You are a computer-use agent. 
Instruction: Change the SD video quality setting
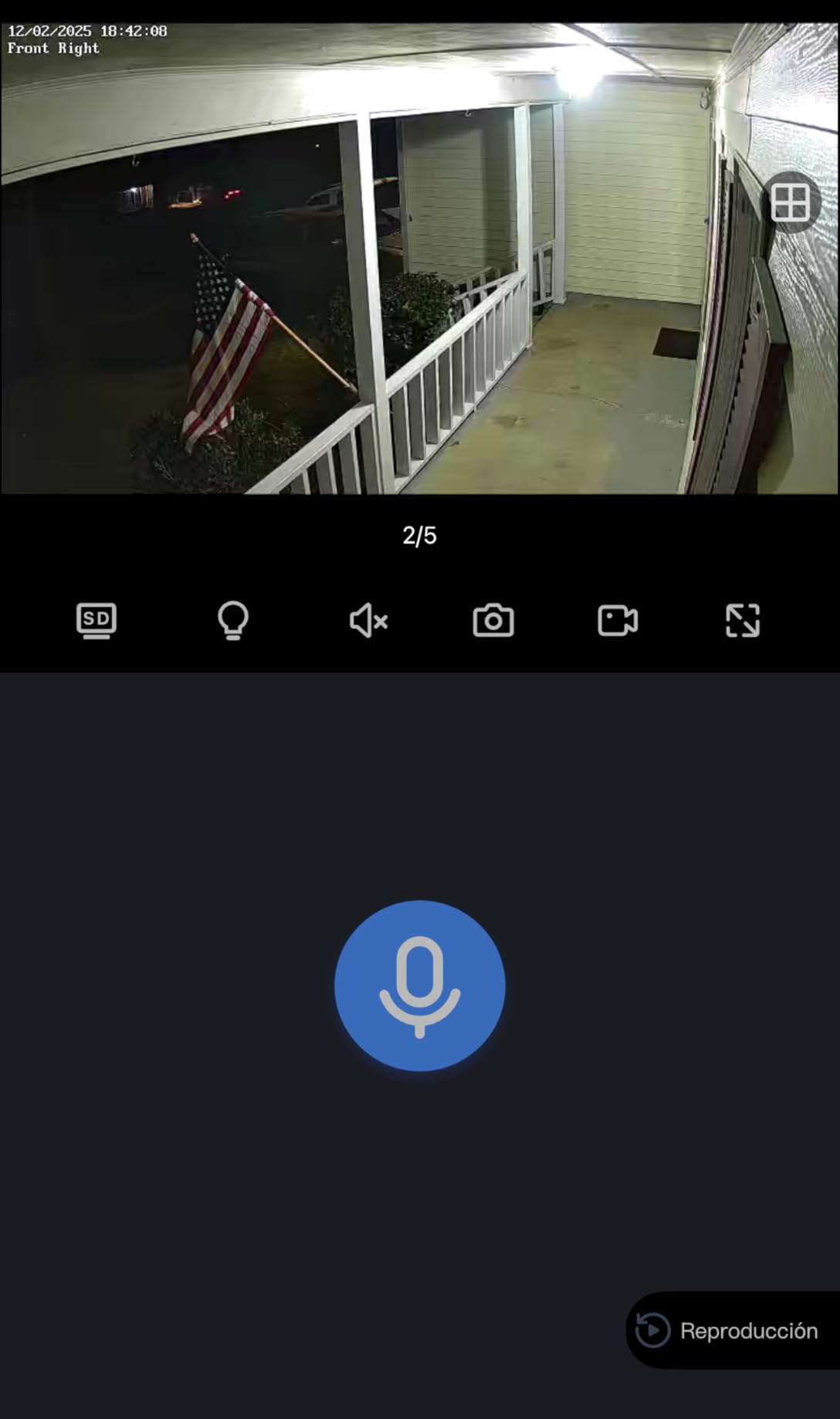[x=97, y=621]
